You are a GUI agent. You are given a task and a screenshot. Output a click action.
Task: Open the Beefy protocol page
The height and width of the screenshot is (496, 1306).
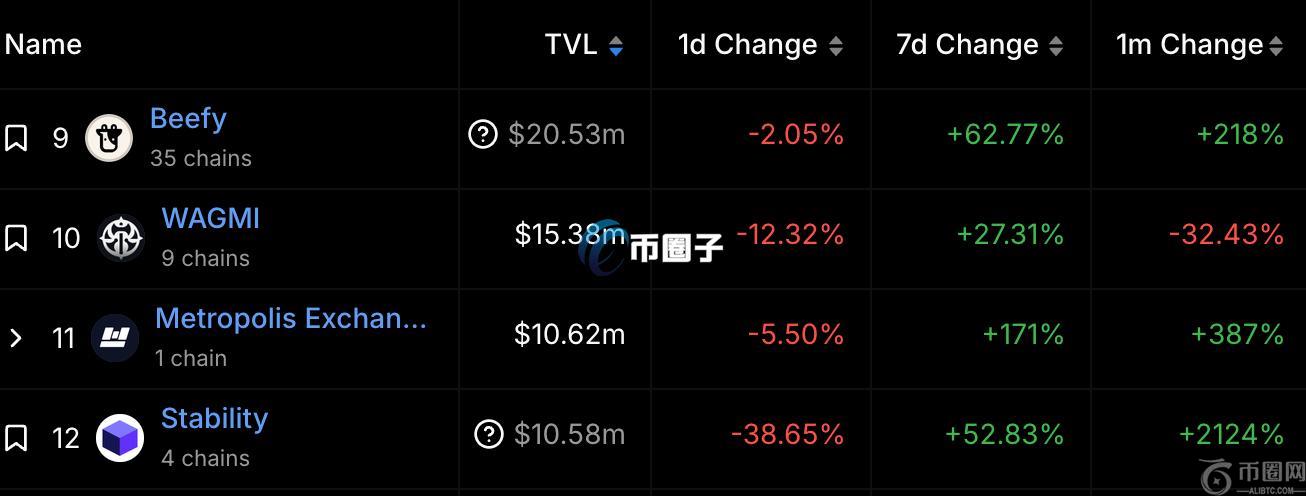[x=188, y=119]
